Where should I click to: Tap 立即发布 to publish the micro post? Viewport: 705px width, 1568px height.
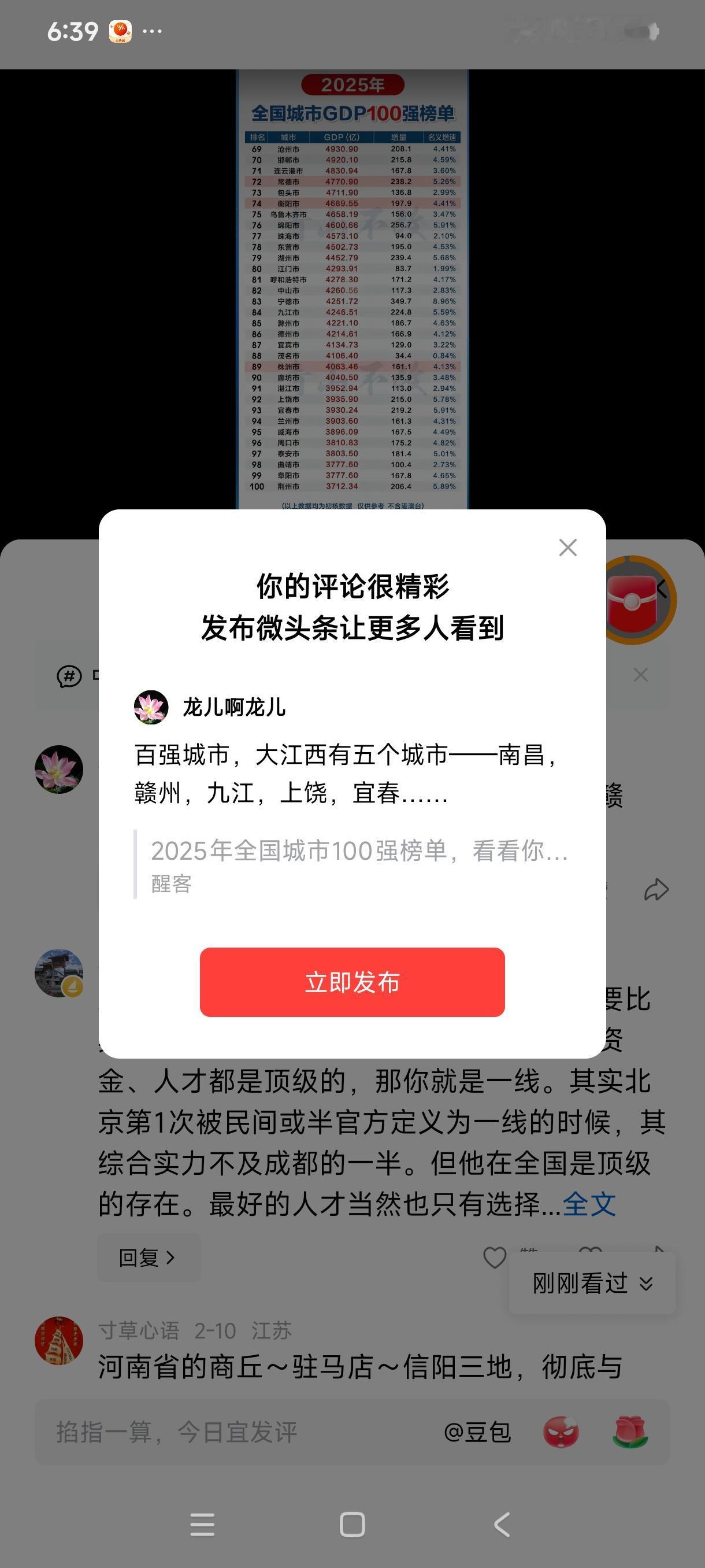click(x=353, y=982)
